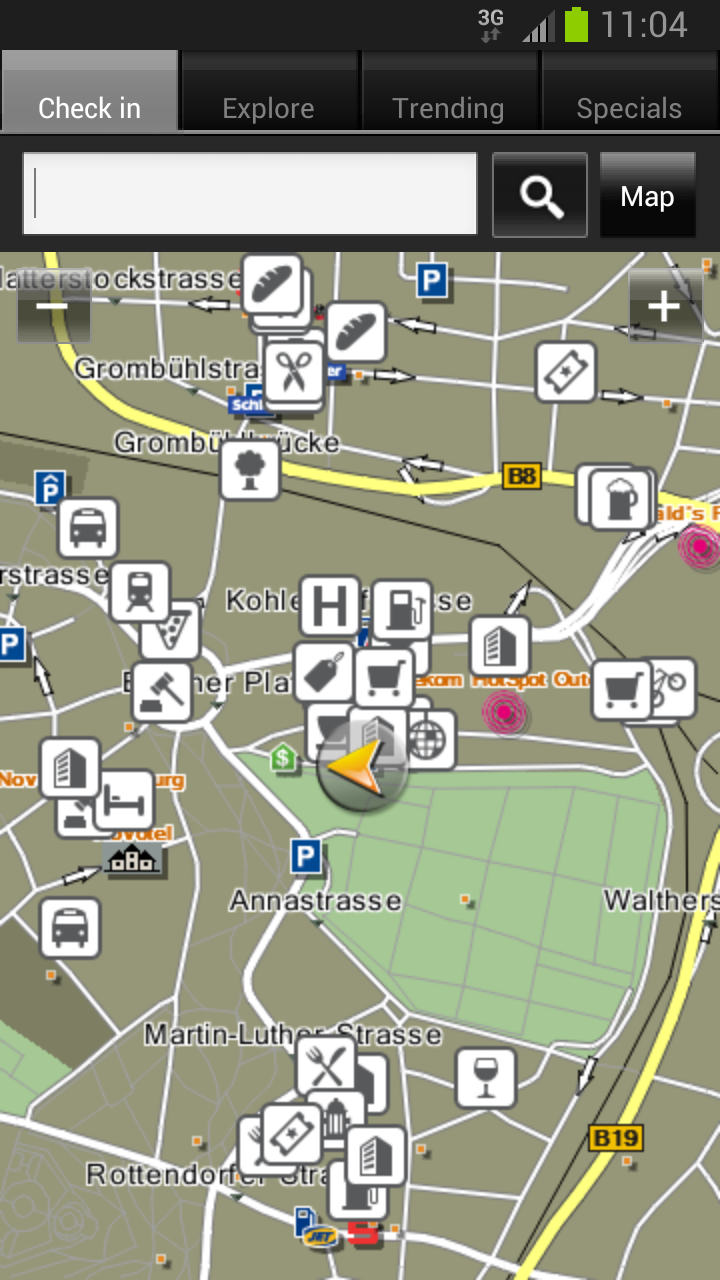Open the tree park marker
The width and height of the screenshot is (720, 1280).
(249, 469)
